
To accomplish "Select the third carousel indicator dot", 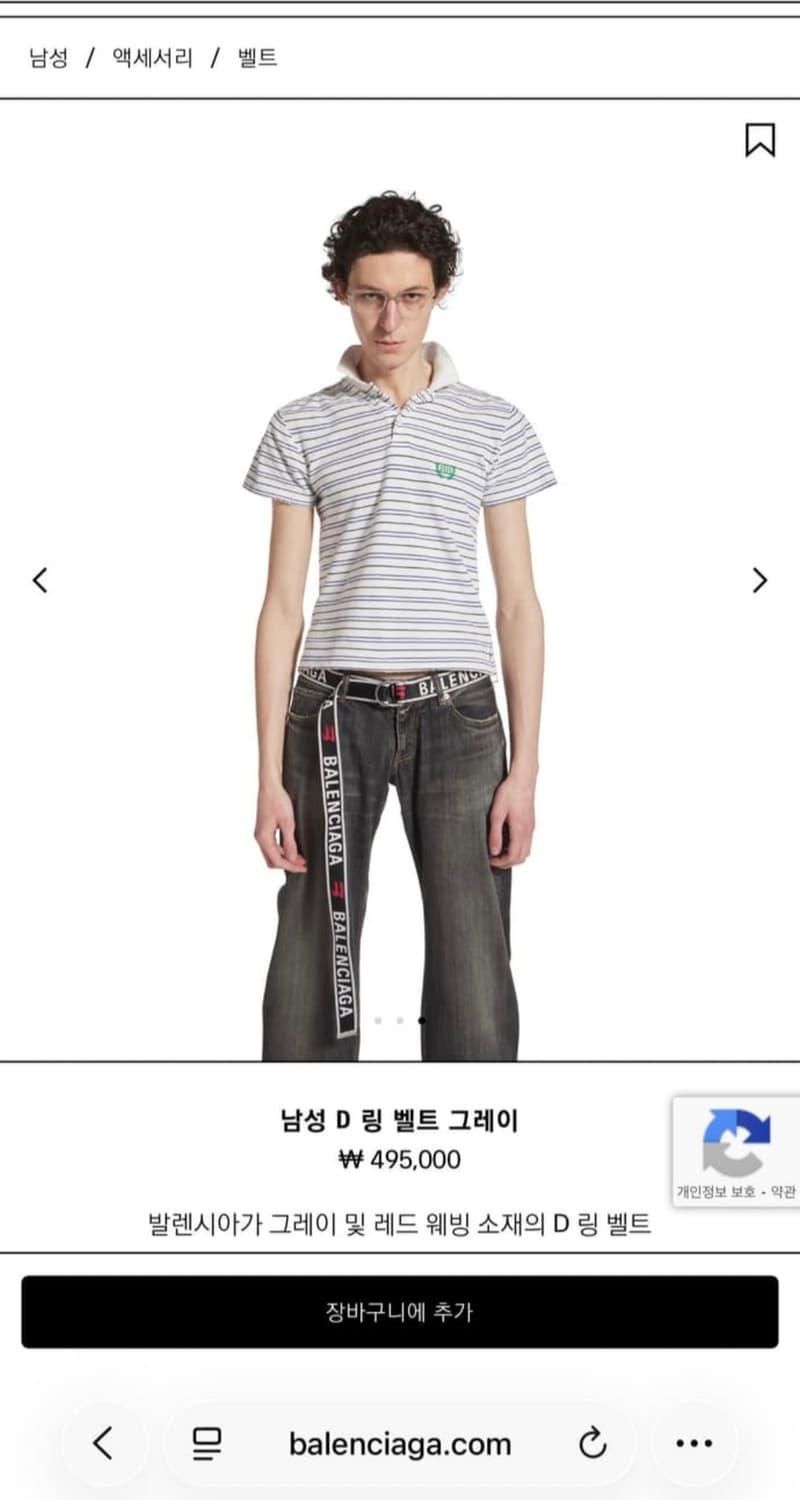I will [422, 1021].
